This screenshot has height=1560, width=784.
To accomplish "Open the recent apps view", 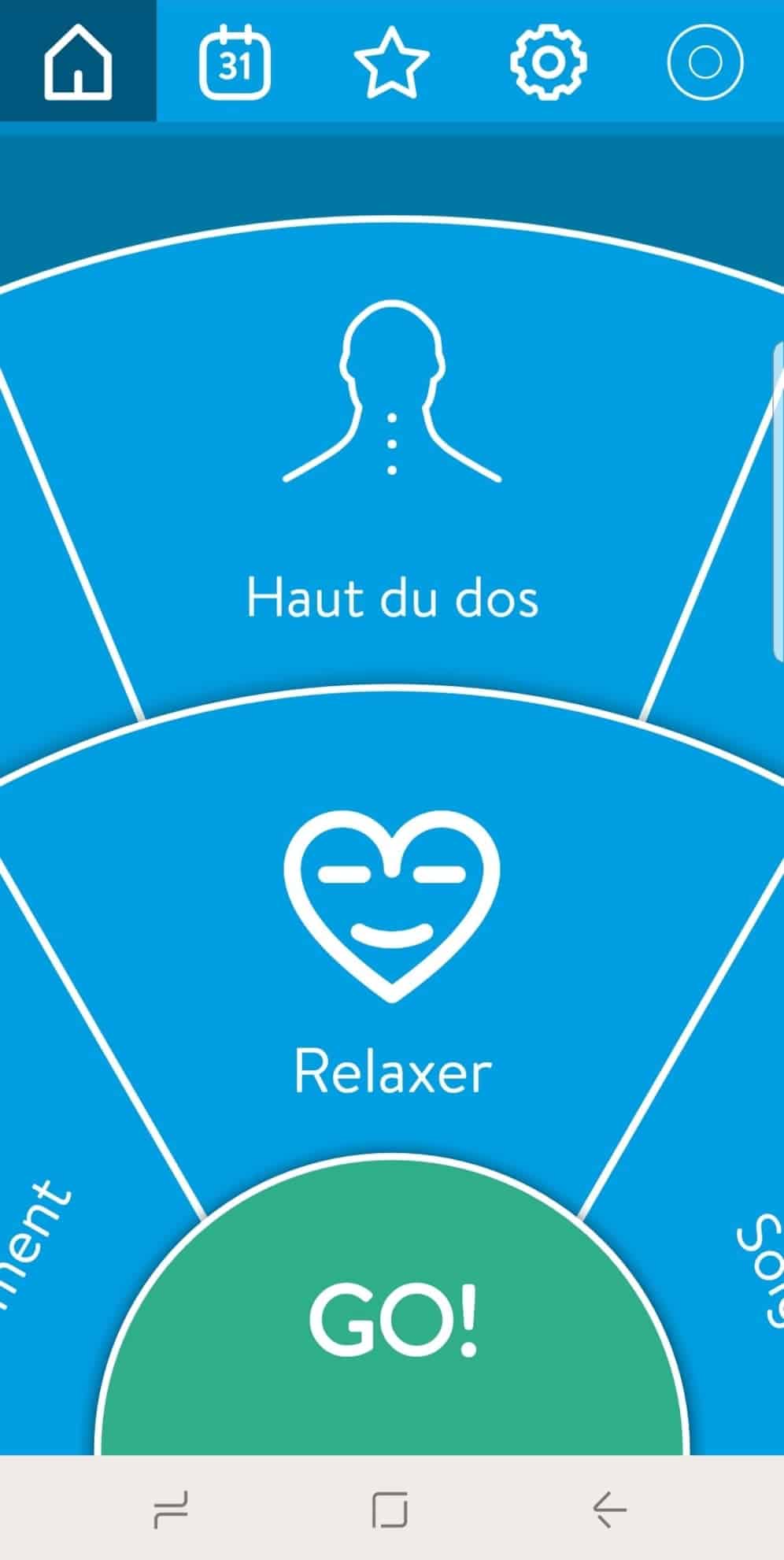I will pos(171,1510).
